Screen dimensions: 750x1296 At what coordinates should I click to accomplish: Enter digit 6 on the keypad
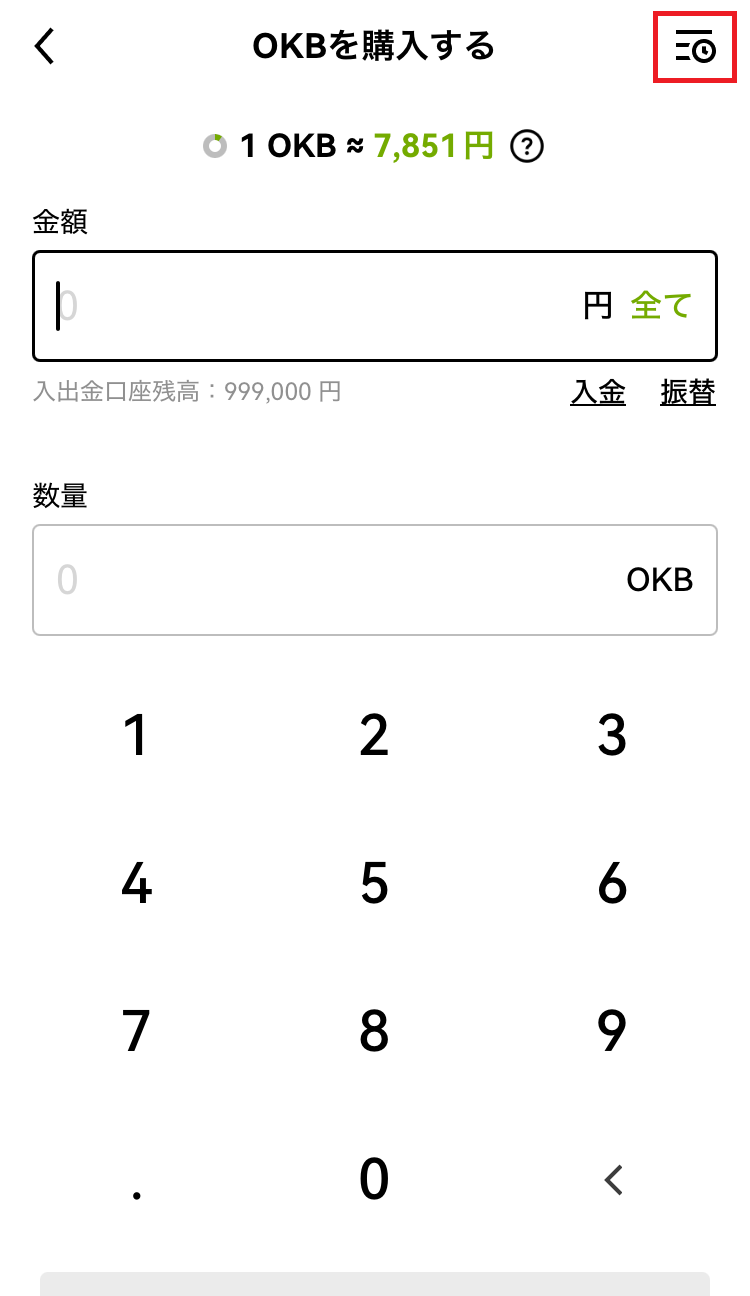612,884
